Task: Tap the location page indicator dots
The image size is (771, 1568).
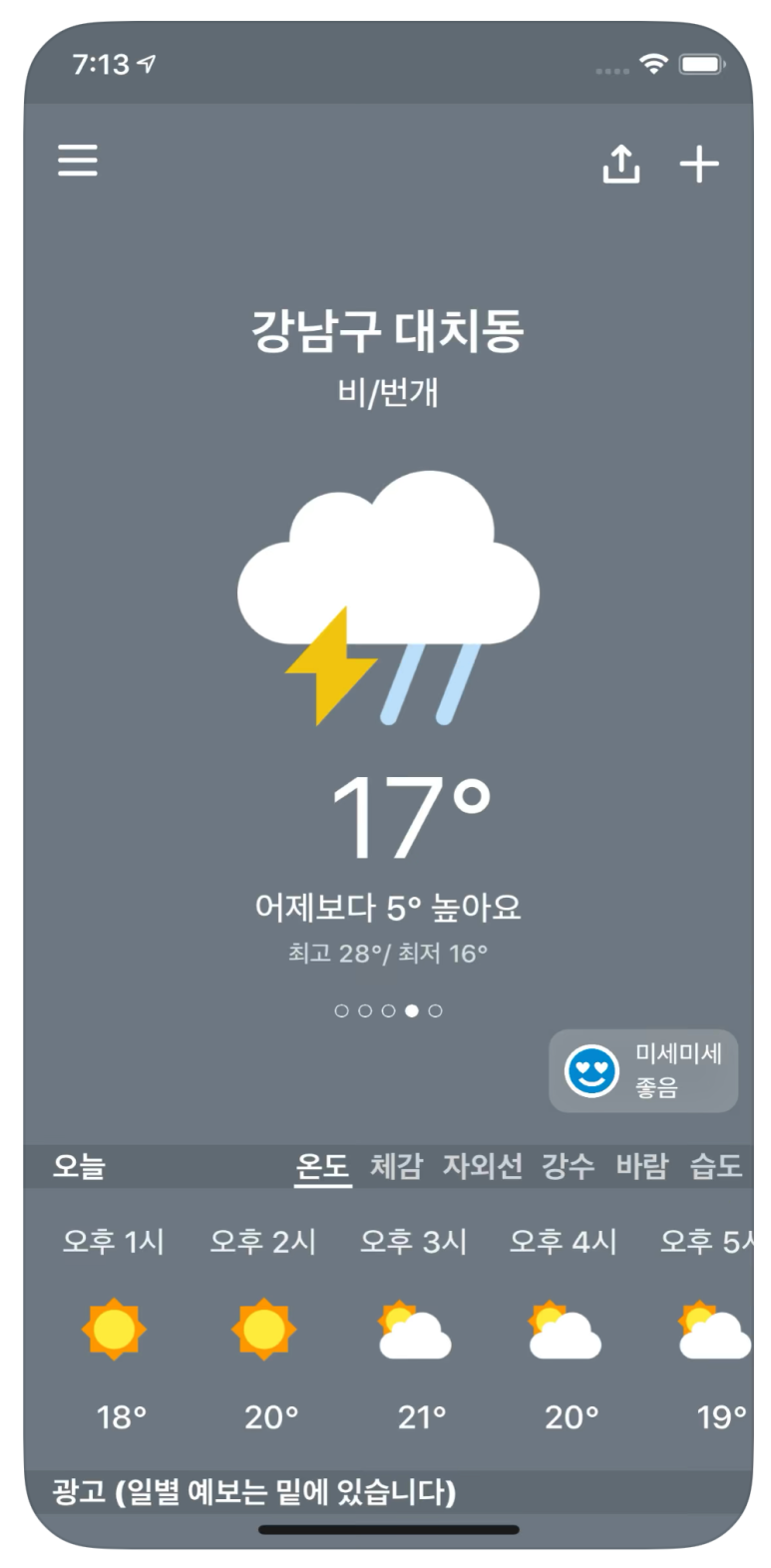Action: 387,1010
